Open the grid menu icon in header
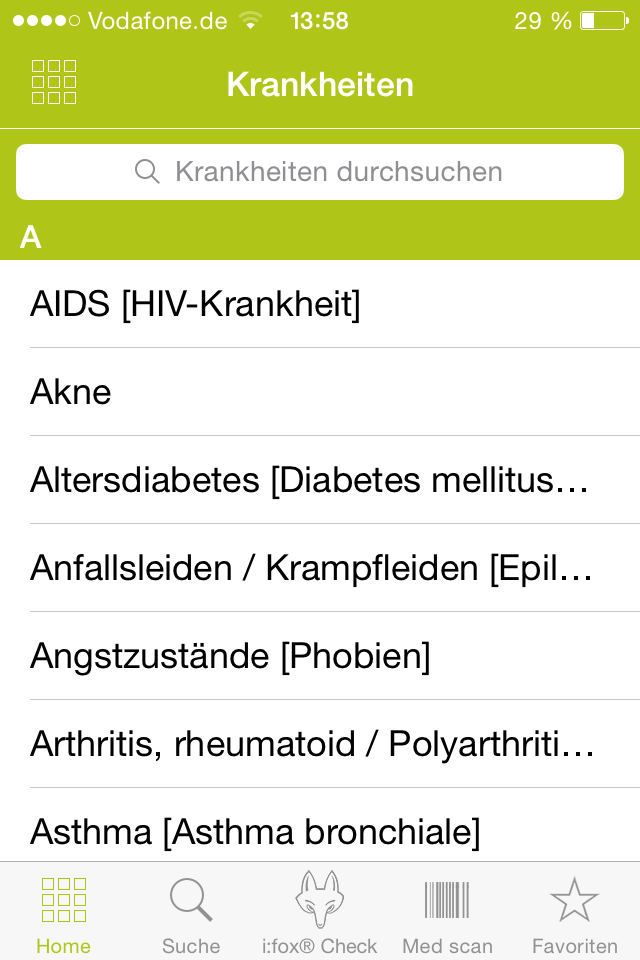Screen dimensions: 640x960 pyautogui.click(x=54, y=83)
